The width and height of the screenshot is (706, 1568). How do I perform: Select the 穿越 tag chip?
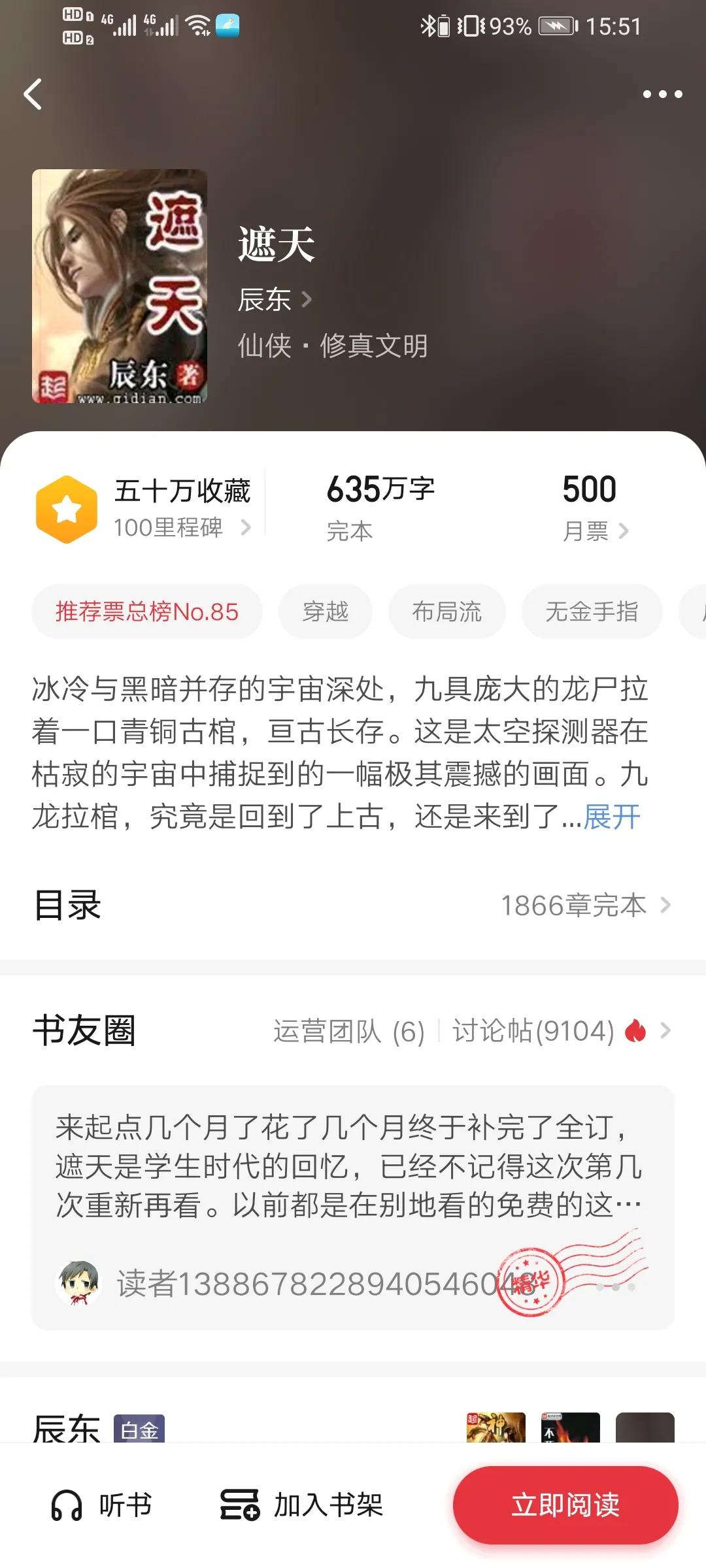click(325, 611)
